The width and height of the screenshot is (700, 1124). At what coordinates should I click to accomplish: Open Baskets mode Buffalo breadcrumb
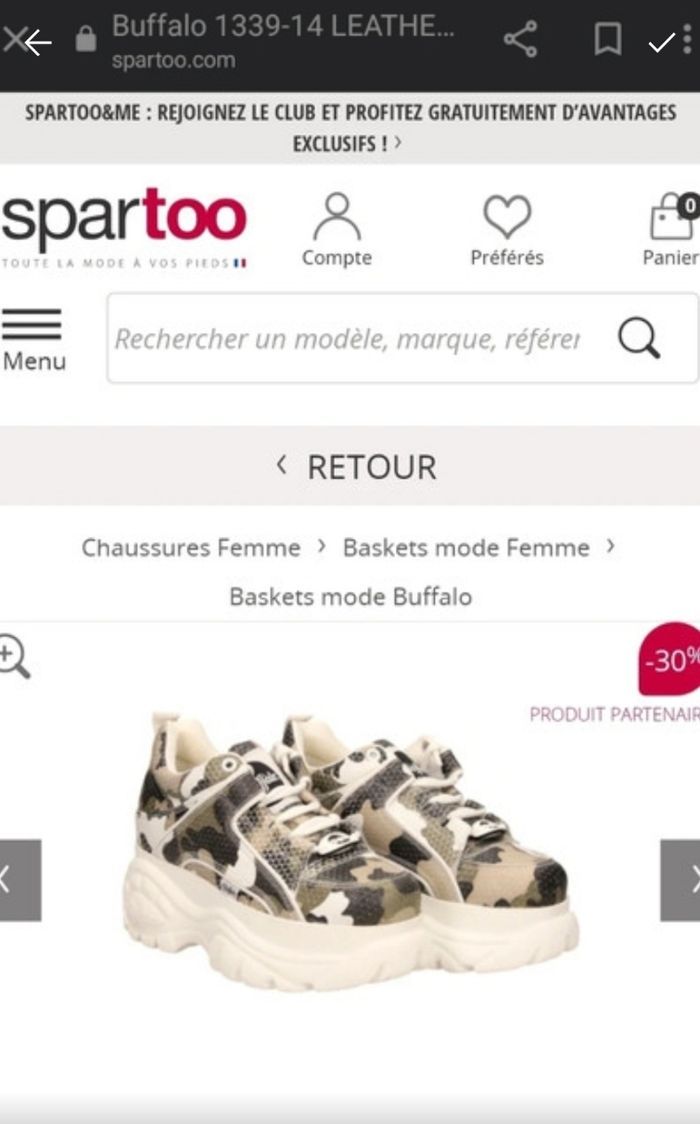[350, 597]
